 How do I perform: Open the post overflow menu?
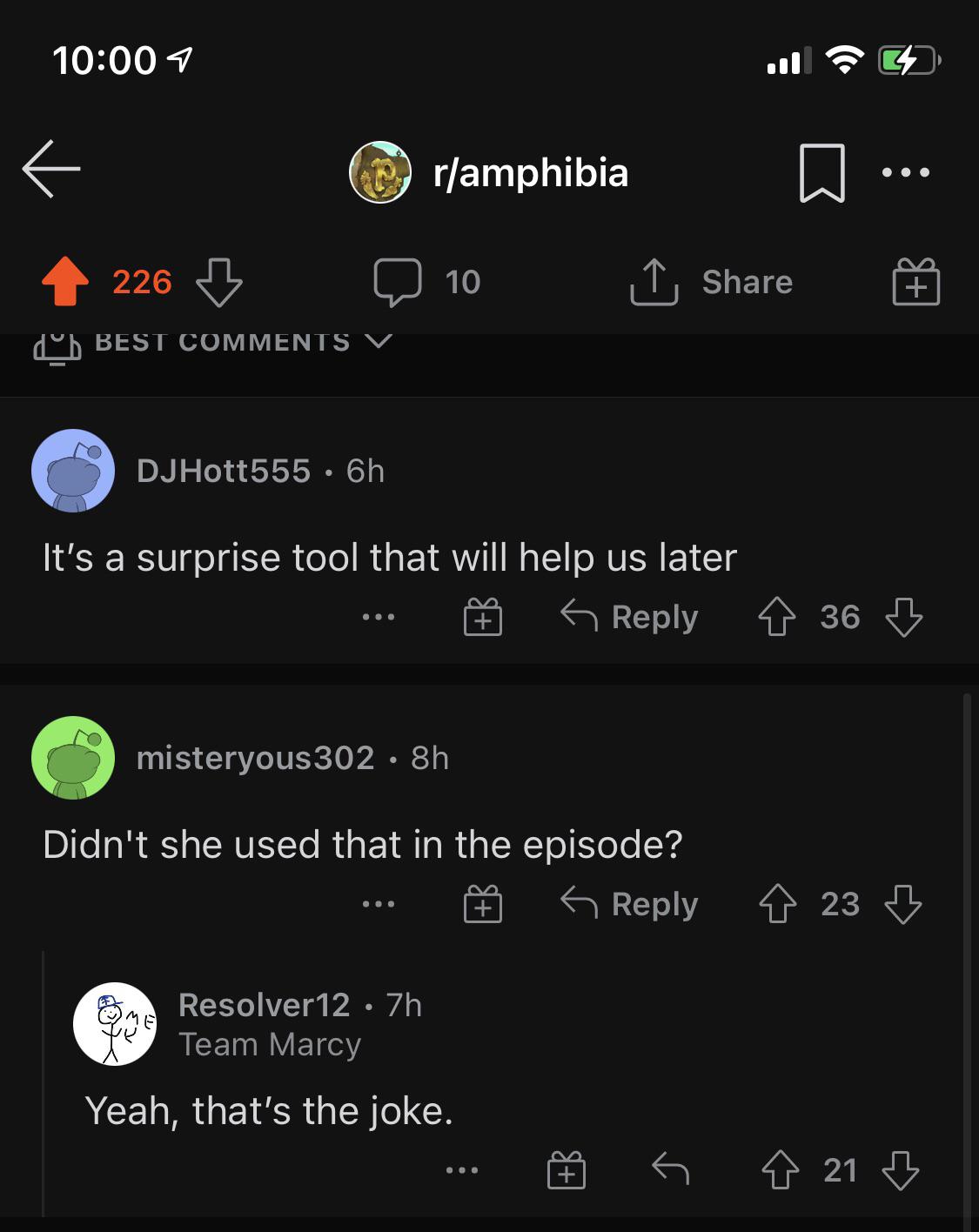click(x=905, y=172)
